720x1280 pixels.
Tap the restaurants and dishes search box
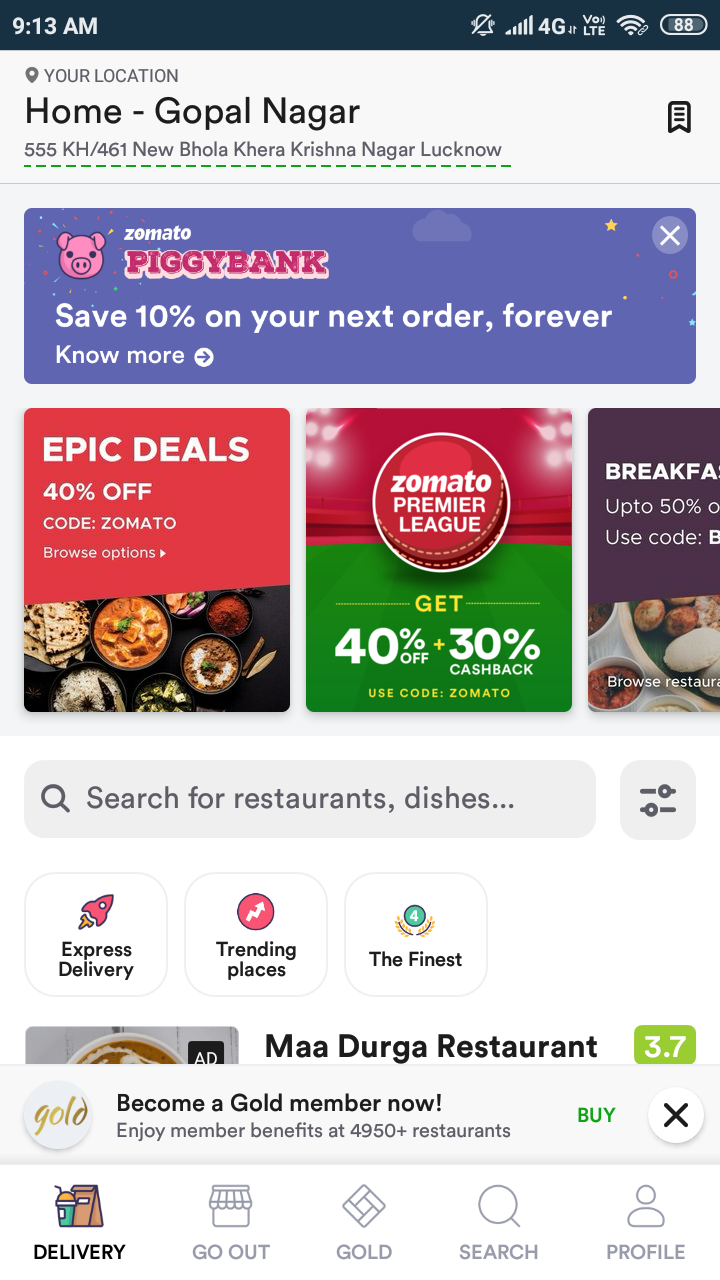point(310,799)
